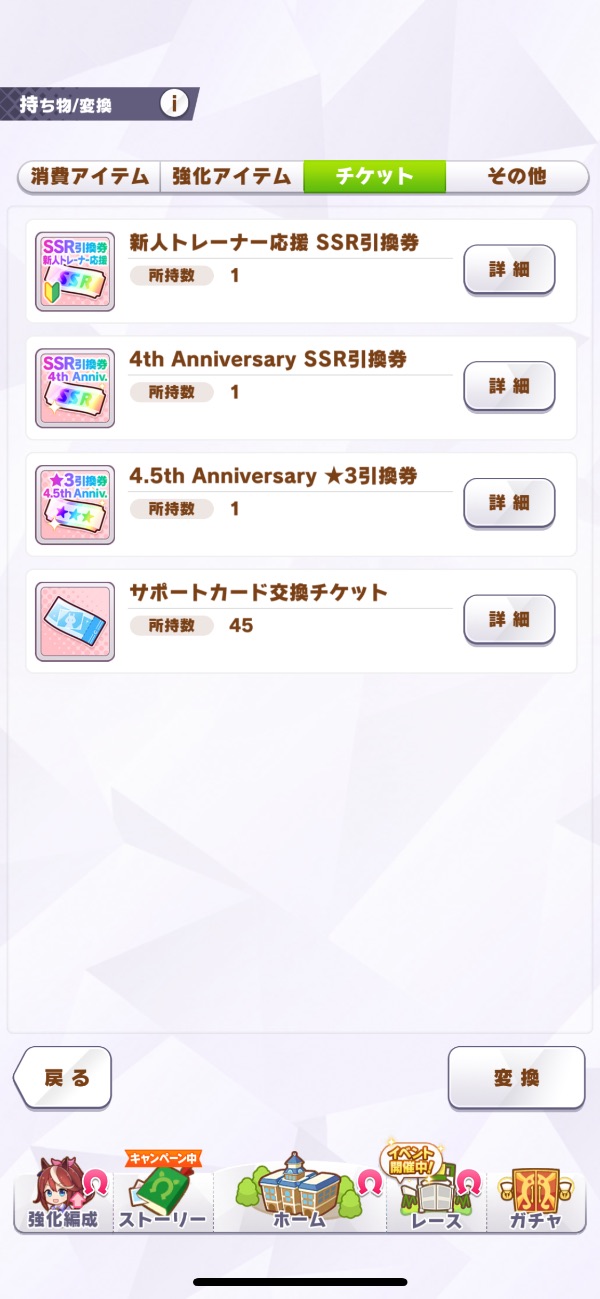Image resolution: width=600 pixels, height=1299 pixels.
Task: View 詳細 for 新人トレーナー応援 SSR引換券
Action: tap(509, 270)
